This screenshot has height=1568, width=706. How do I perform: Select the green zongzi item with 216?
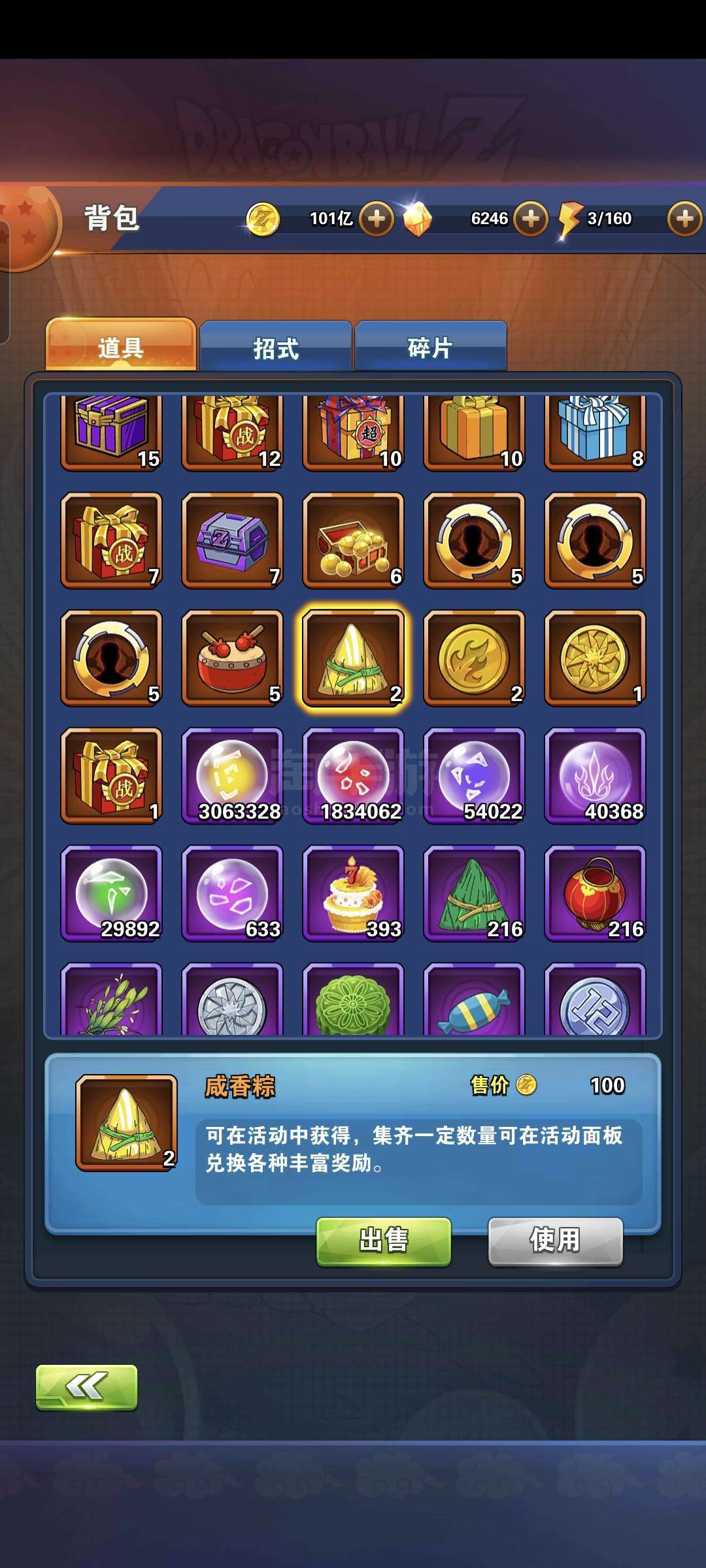pyautogui.click(x=474, y=893)
